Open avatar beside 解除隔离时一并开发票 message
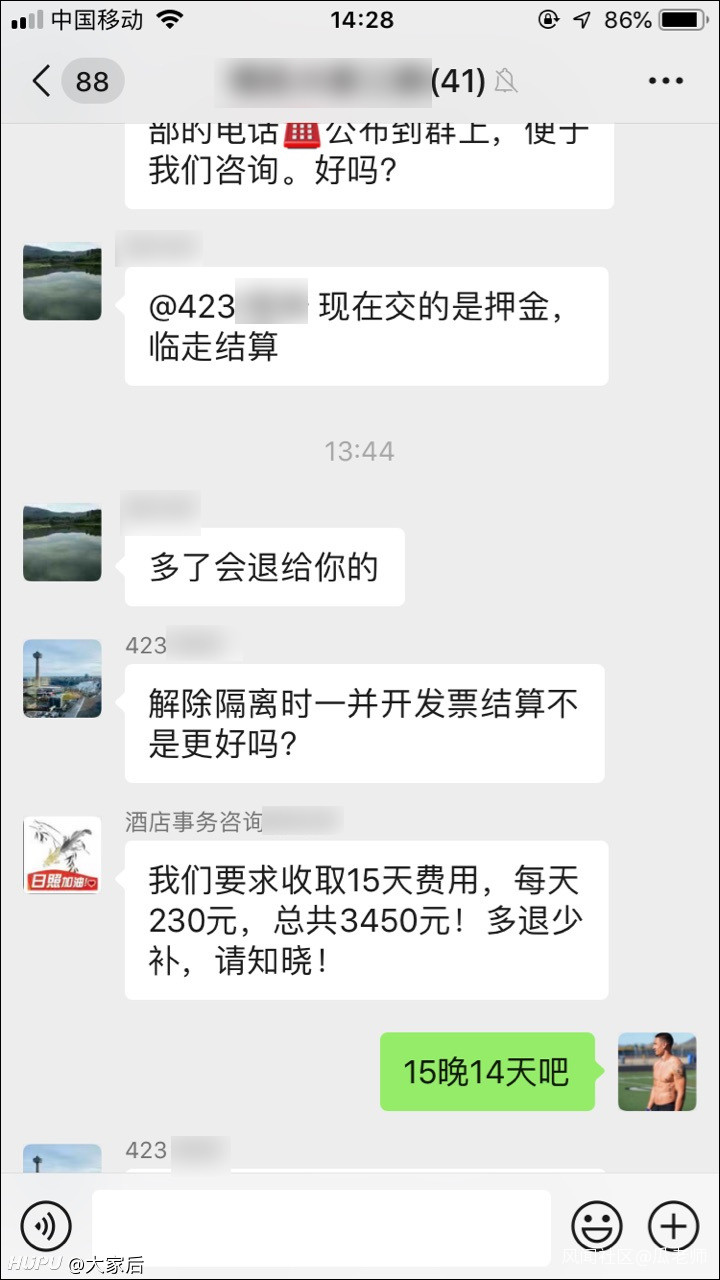 tap(62, 679)
